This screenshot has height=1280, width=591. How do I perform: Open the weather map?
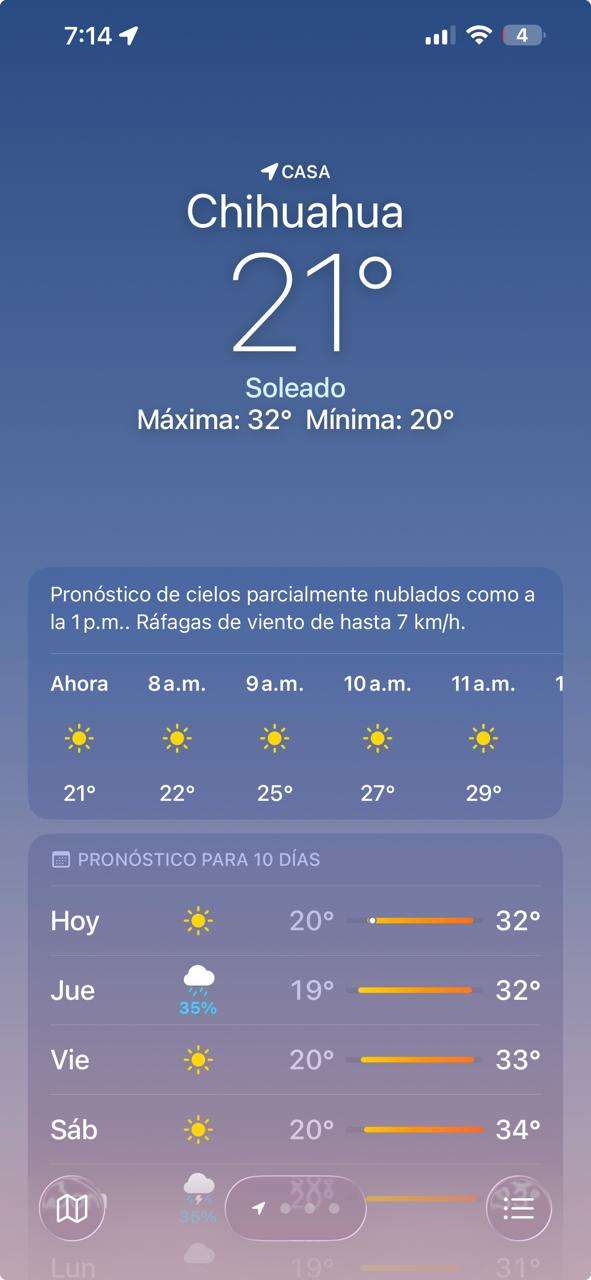[72, 1208]
